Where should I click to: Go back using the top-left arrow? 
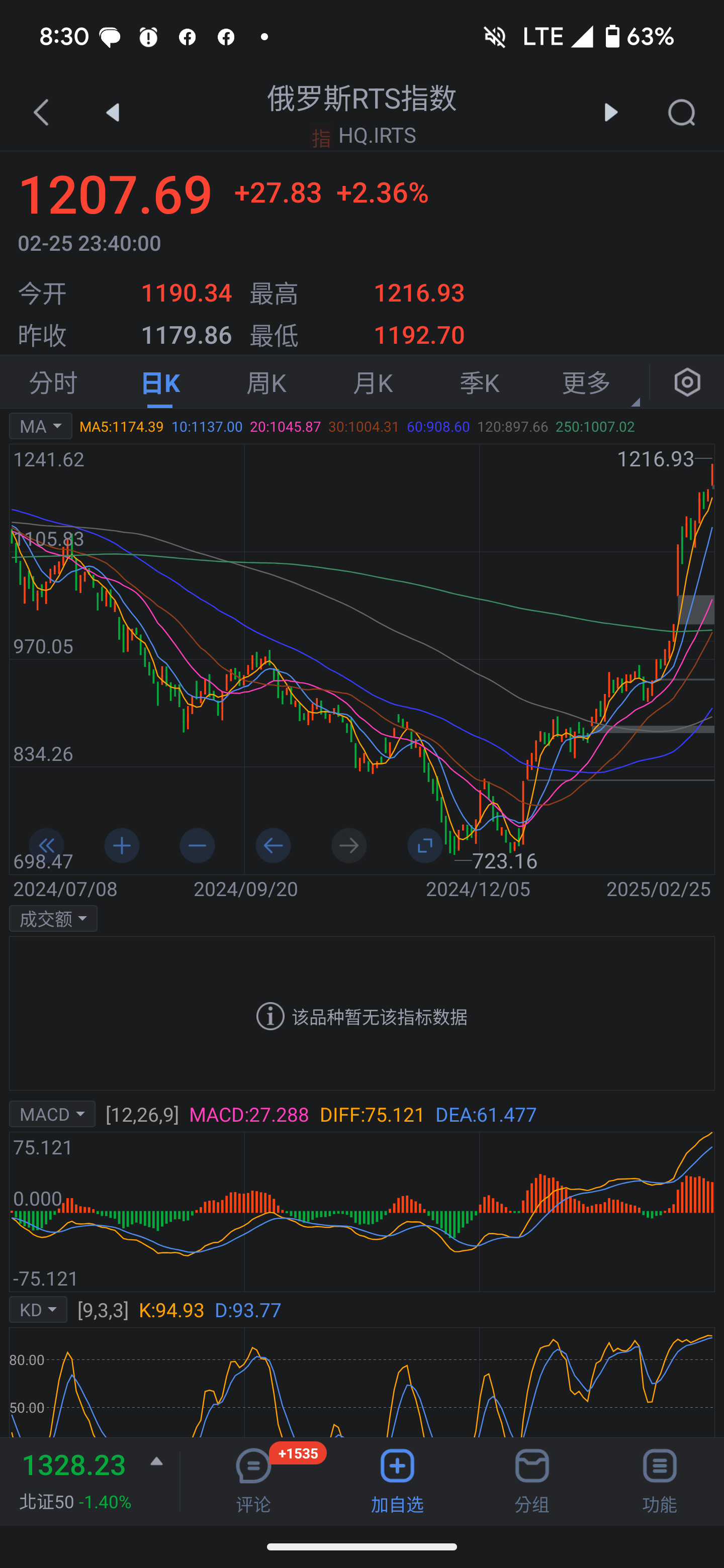click(41, 113)
